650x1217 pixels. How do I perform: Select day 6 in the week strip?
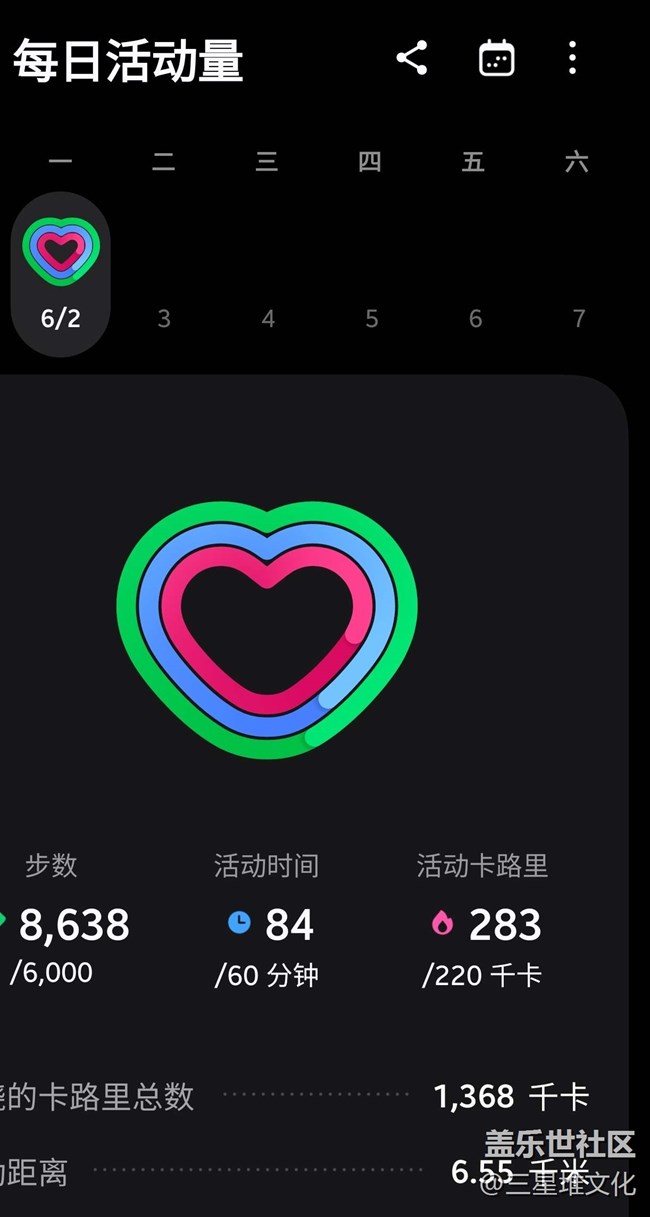tap(475, 318)
